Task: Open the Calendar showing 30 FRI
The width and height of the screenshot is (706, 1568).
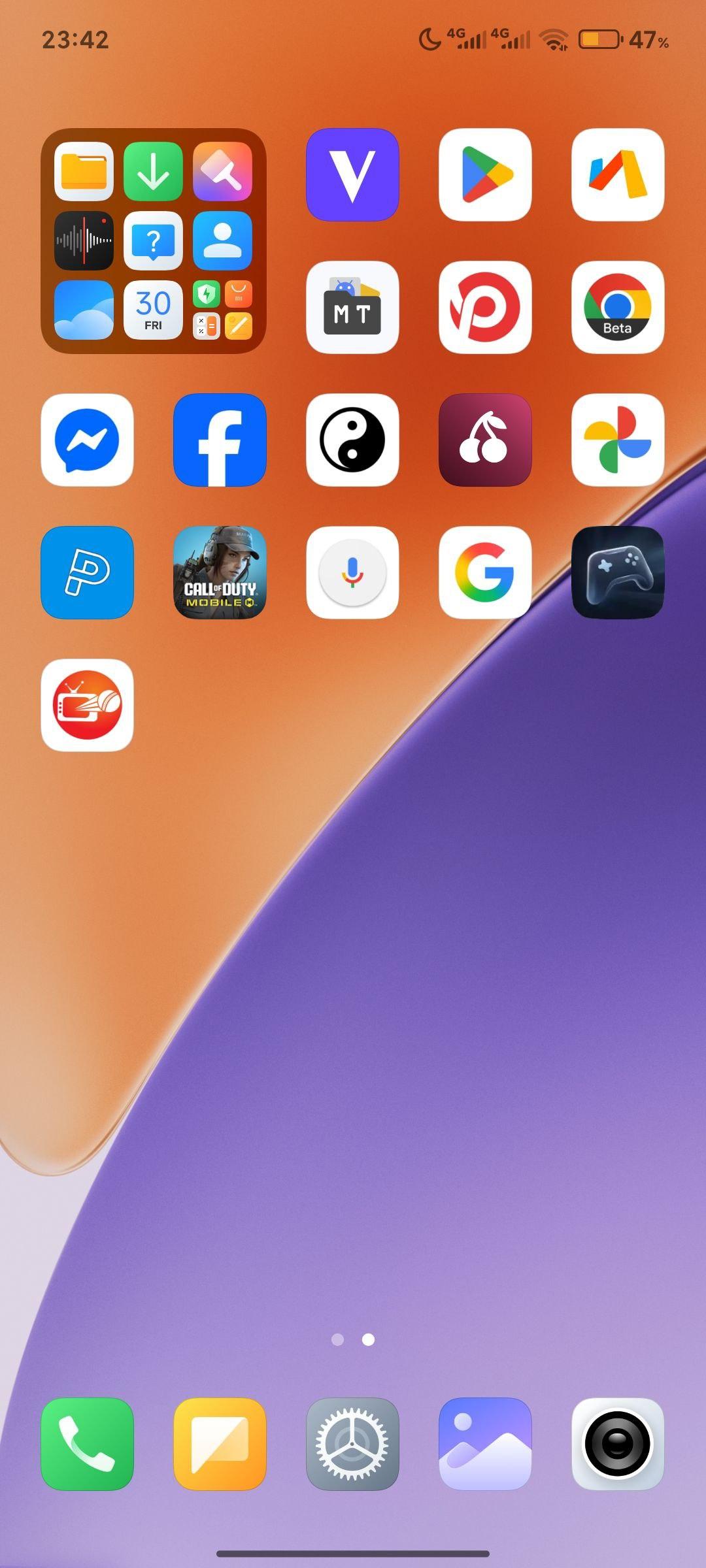Action: pyautogui.click(x=153, y=310)
